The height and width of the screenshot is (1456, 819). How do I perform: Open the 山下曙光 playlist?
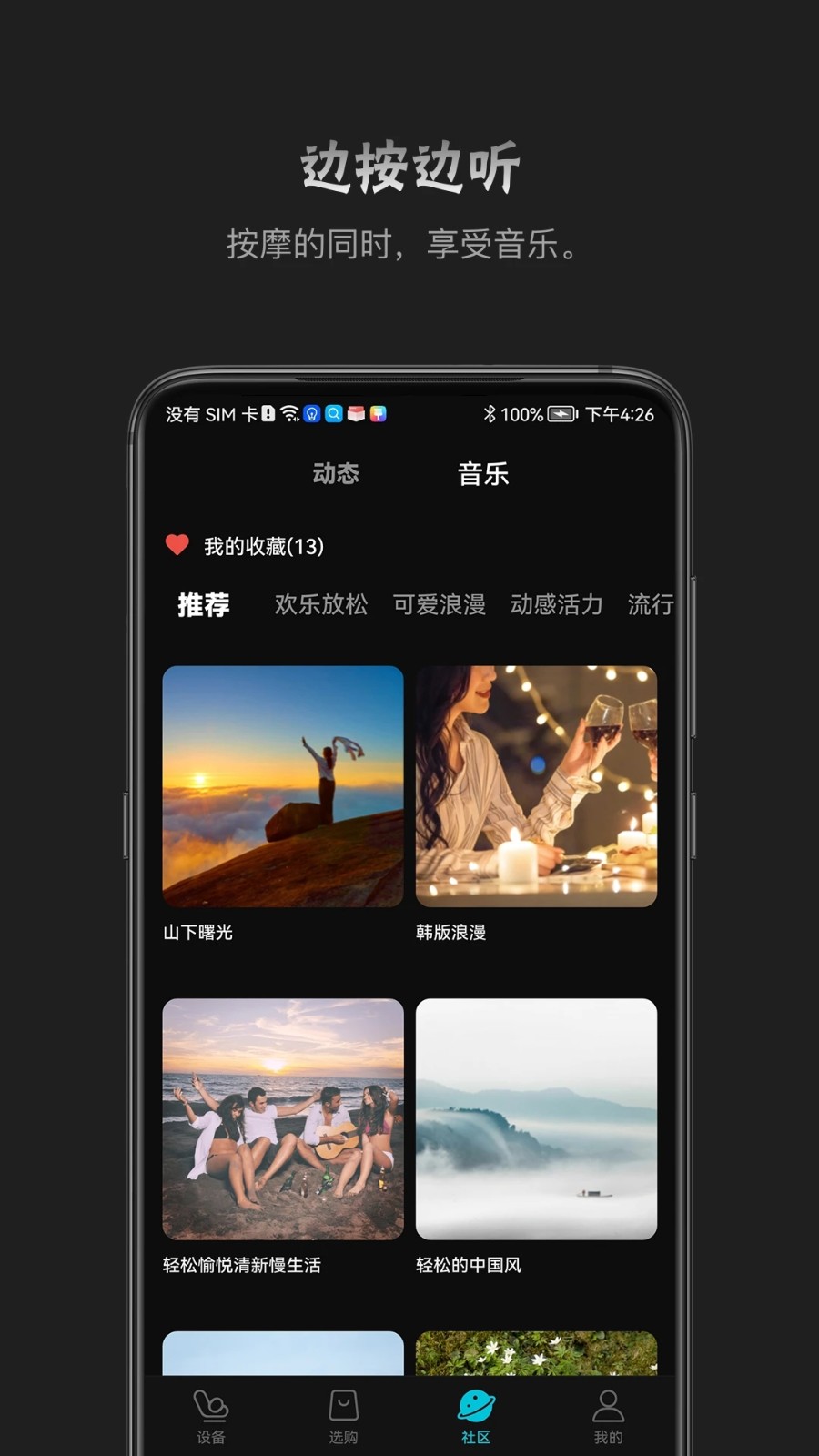click(x=283, y=787)
